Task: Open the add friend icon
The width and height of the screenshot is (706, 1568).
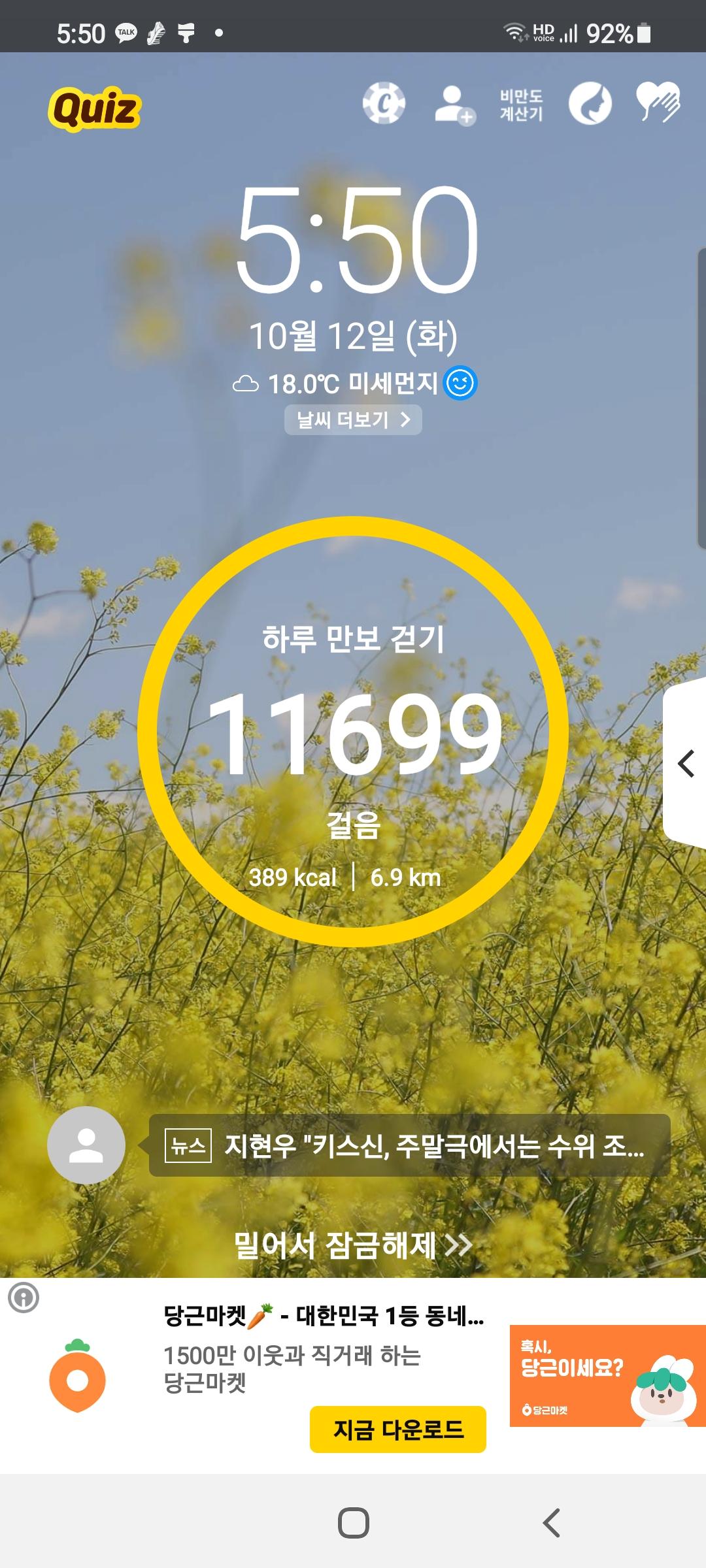Action: pyautogui.click(x=454, y=105)
